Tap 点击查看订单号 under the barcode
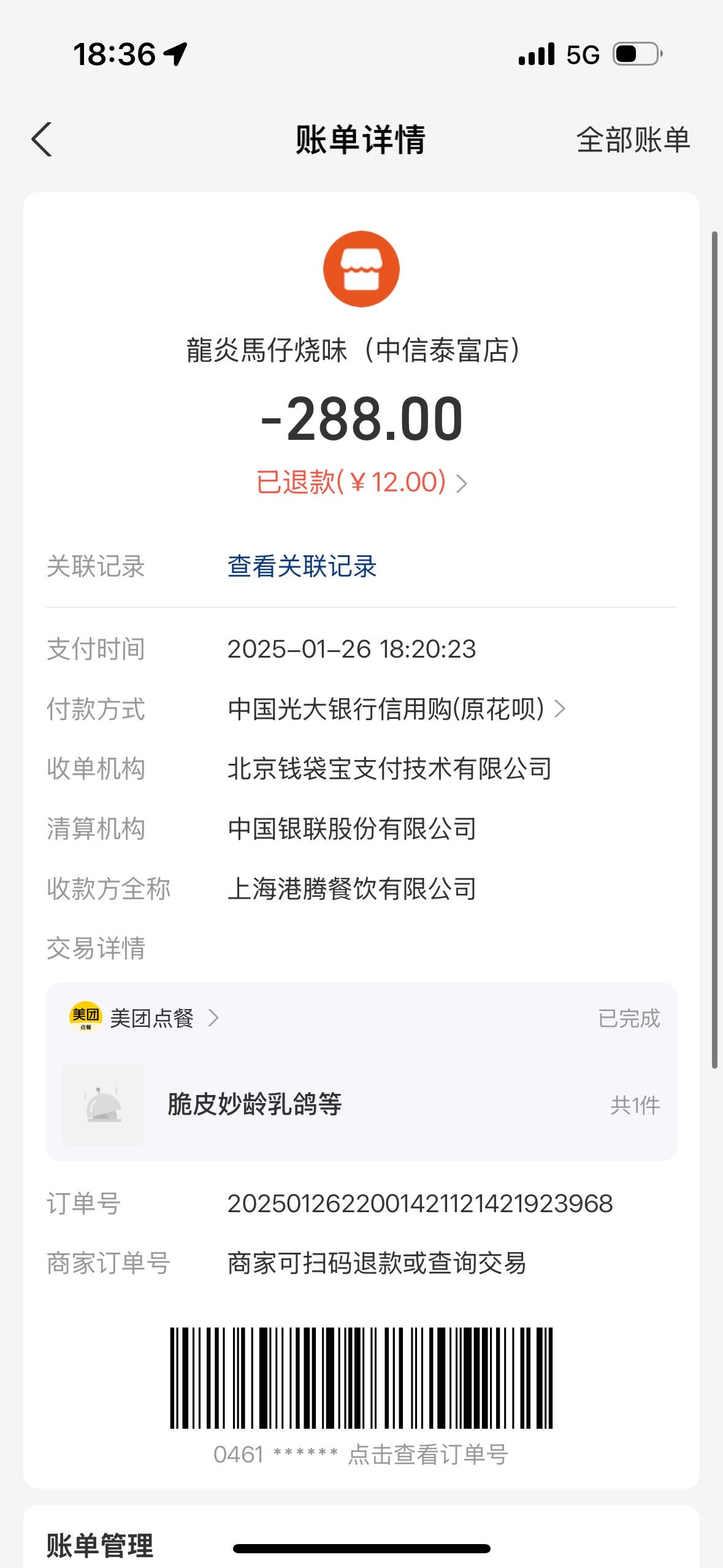723x1568 pixels. point(427,1455)
